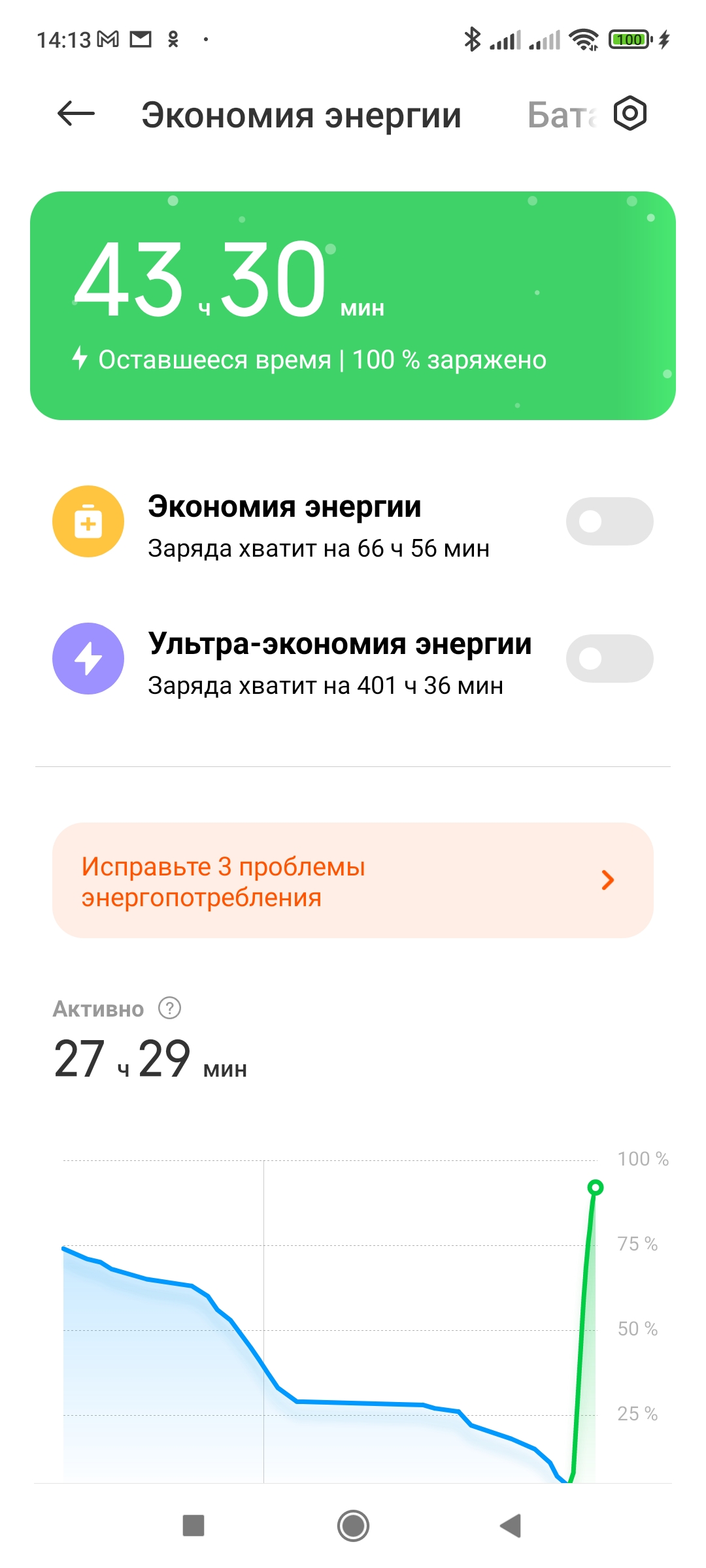Switch to the Батарея tab

(x=561, y=115)
